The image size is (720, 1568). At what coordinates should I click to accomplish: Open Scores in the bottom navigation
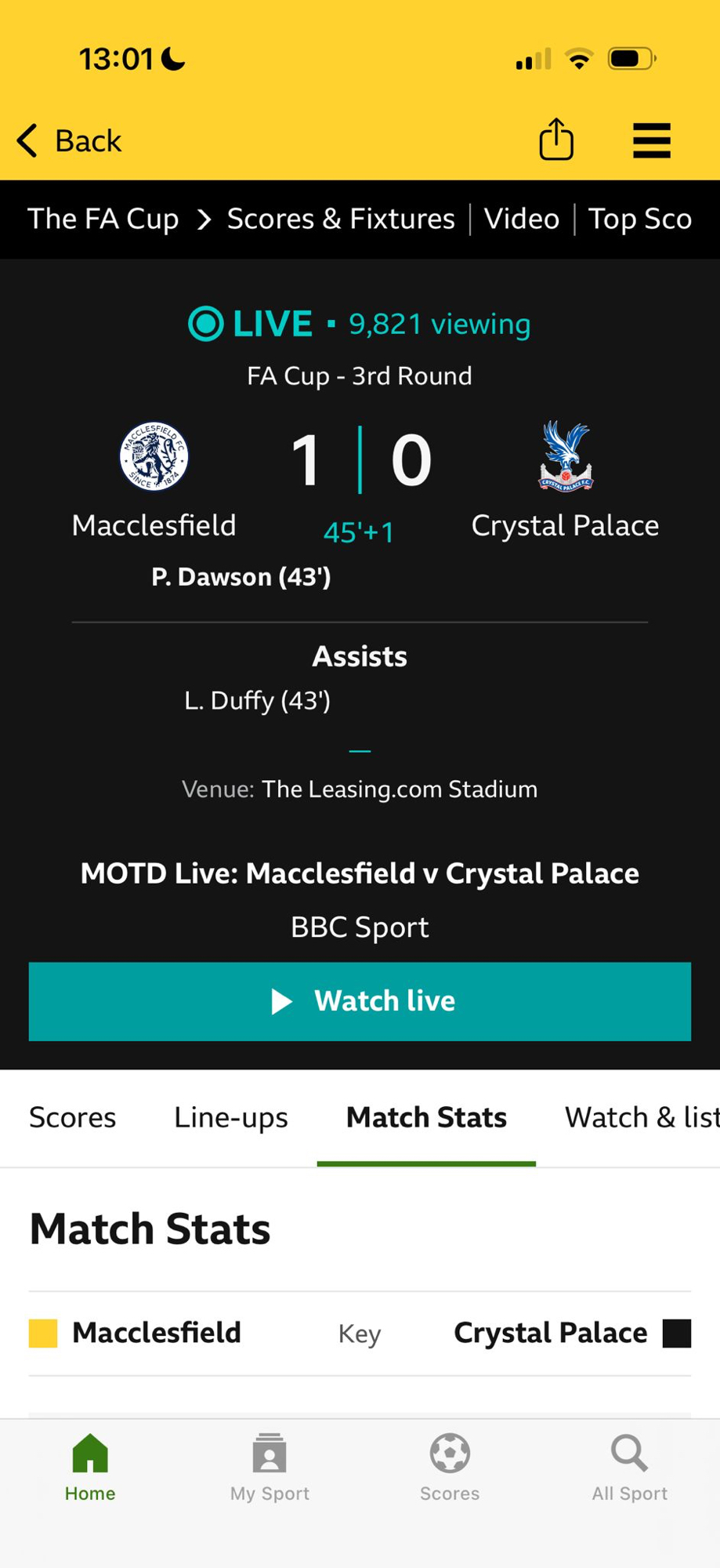pyautogui.click(x=450, y=1468)
